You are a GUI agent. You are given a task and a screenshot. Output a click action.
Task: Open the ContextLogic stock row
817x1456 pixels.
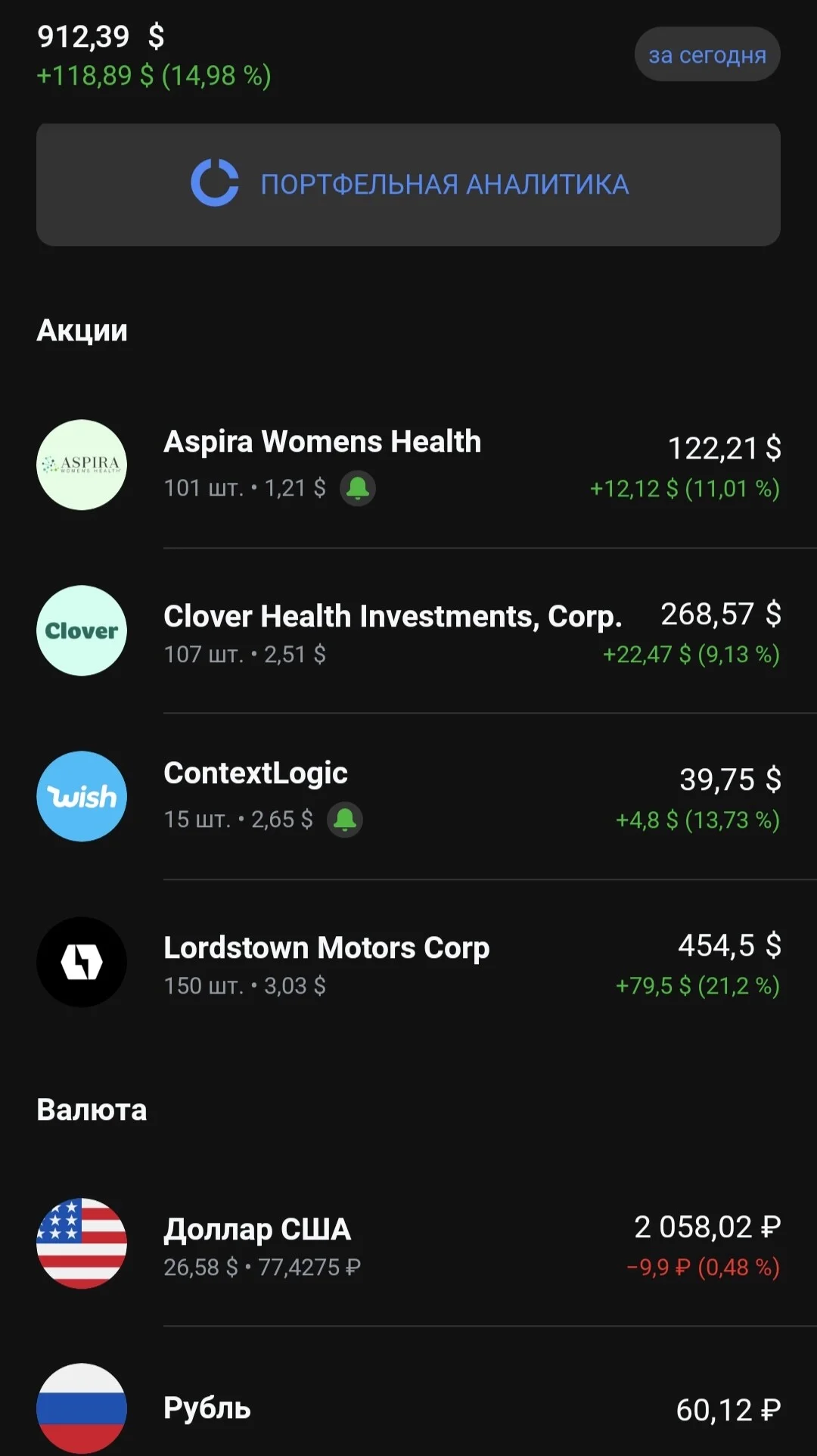coord(408,796)
